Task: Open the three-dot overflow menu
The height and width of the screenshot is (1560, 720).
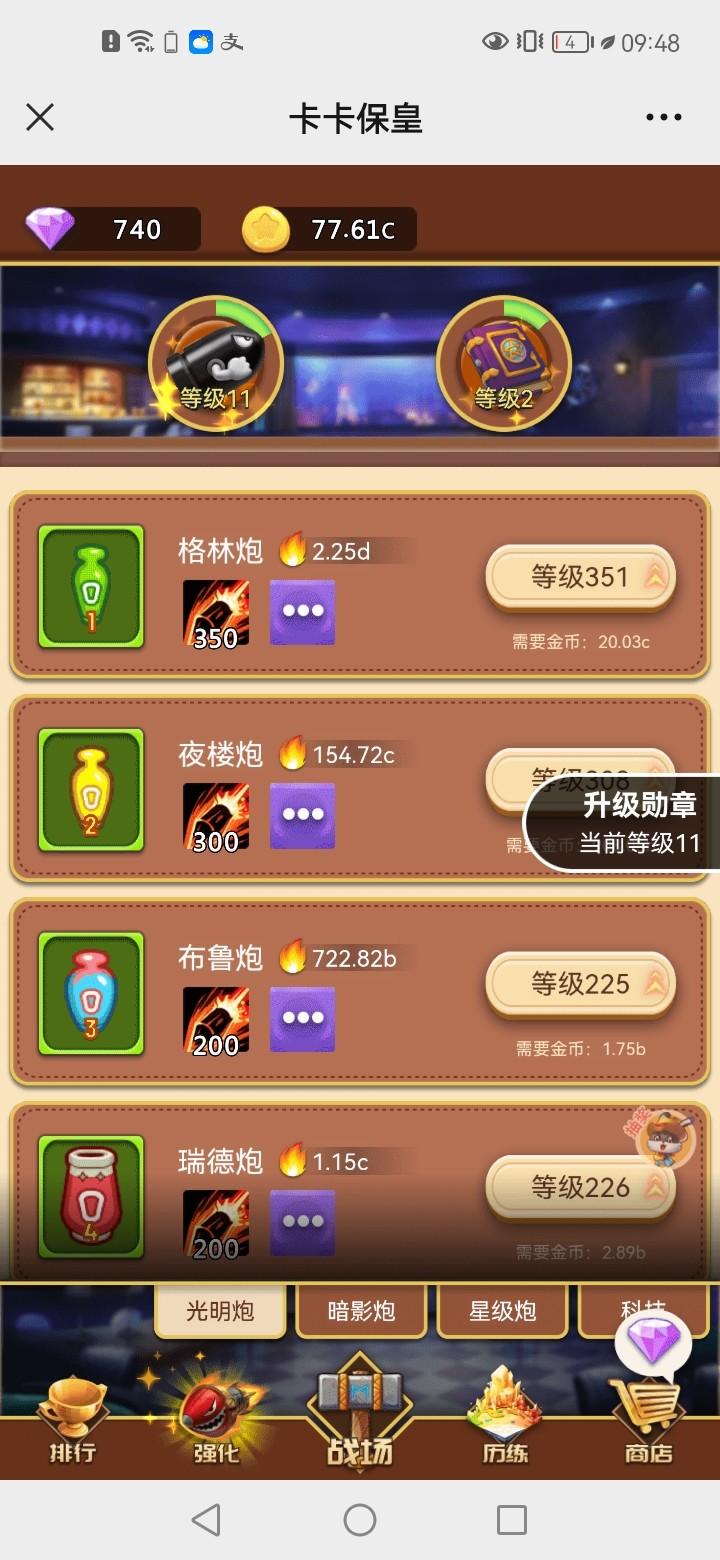Action: point(663,118)
